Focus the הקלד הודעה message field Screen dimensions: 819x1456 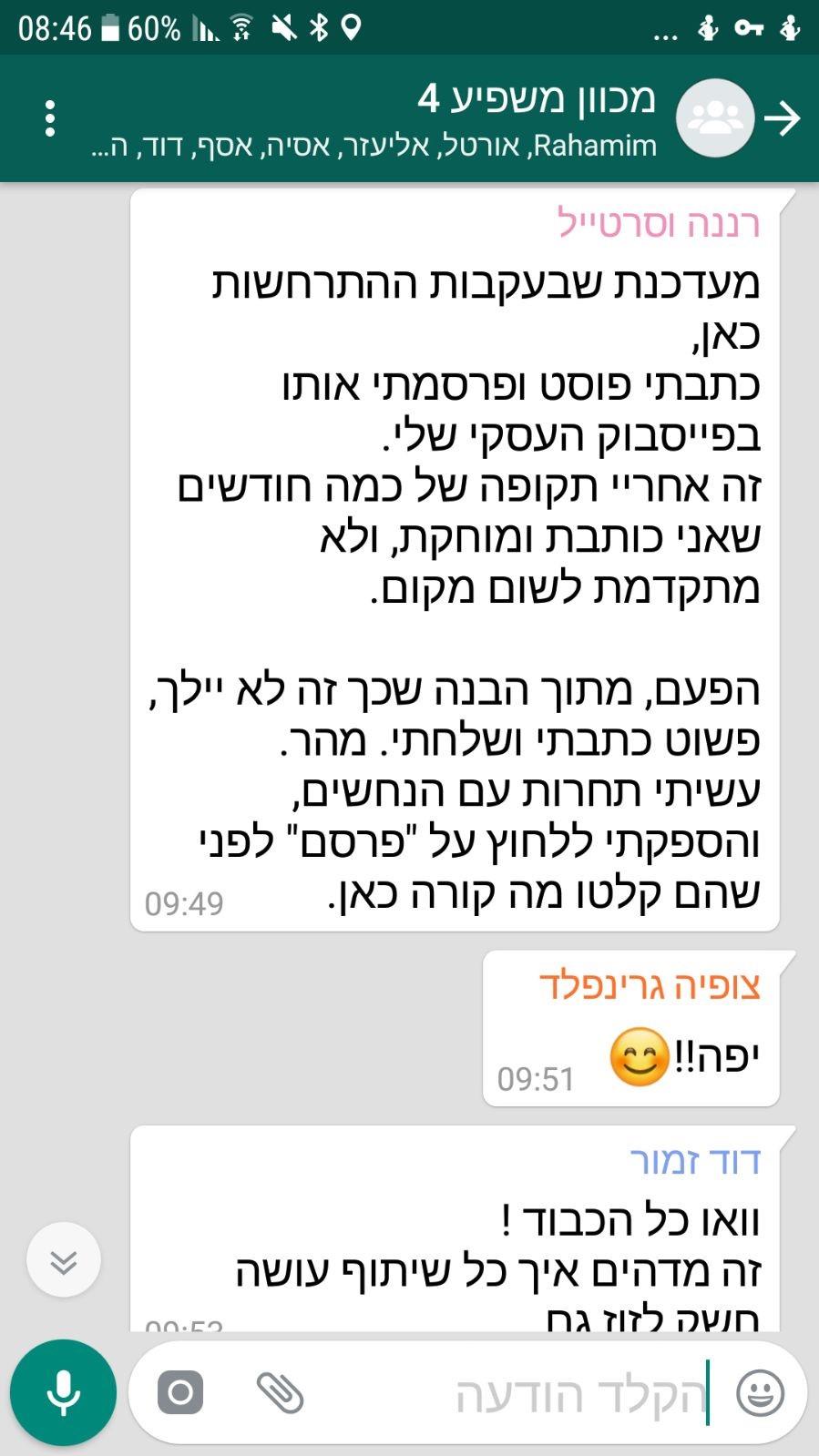pos(547,1394)
